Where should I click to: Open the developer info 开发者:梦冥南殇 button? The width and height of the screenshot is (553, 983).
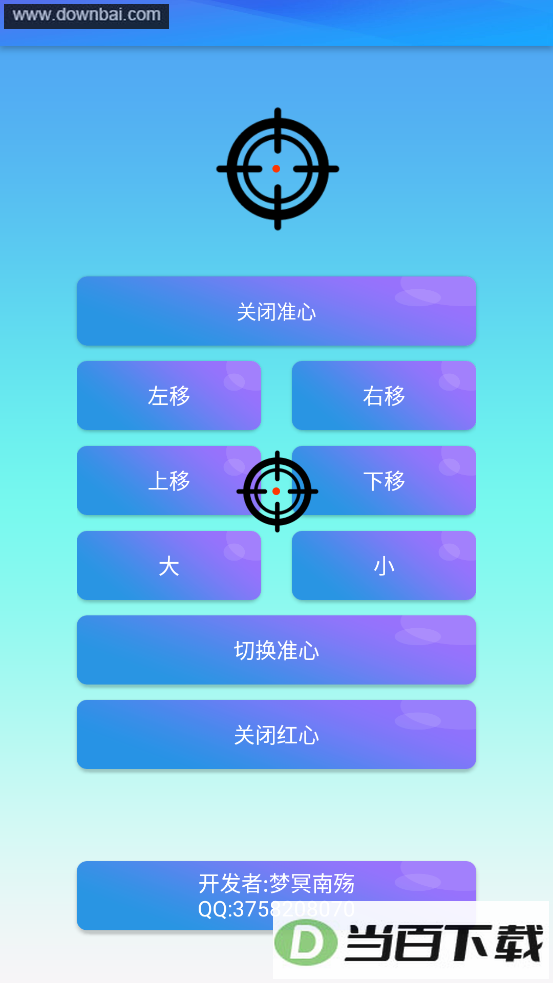point(276,896)
